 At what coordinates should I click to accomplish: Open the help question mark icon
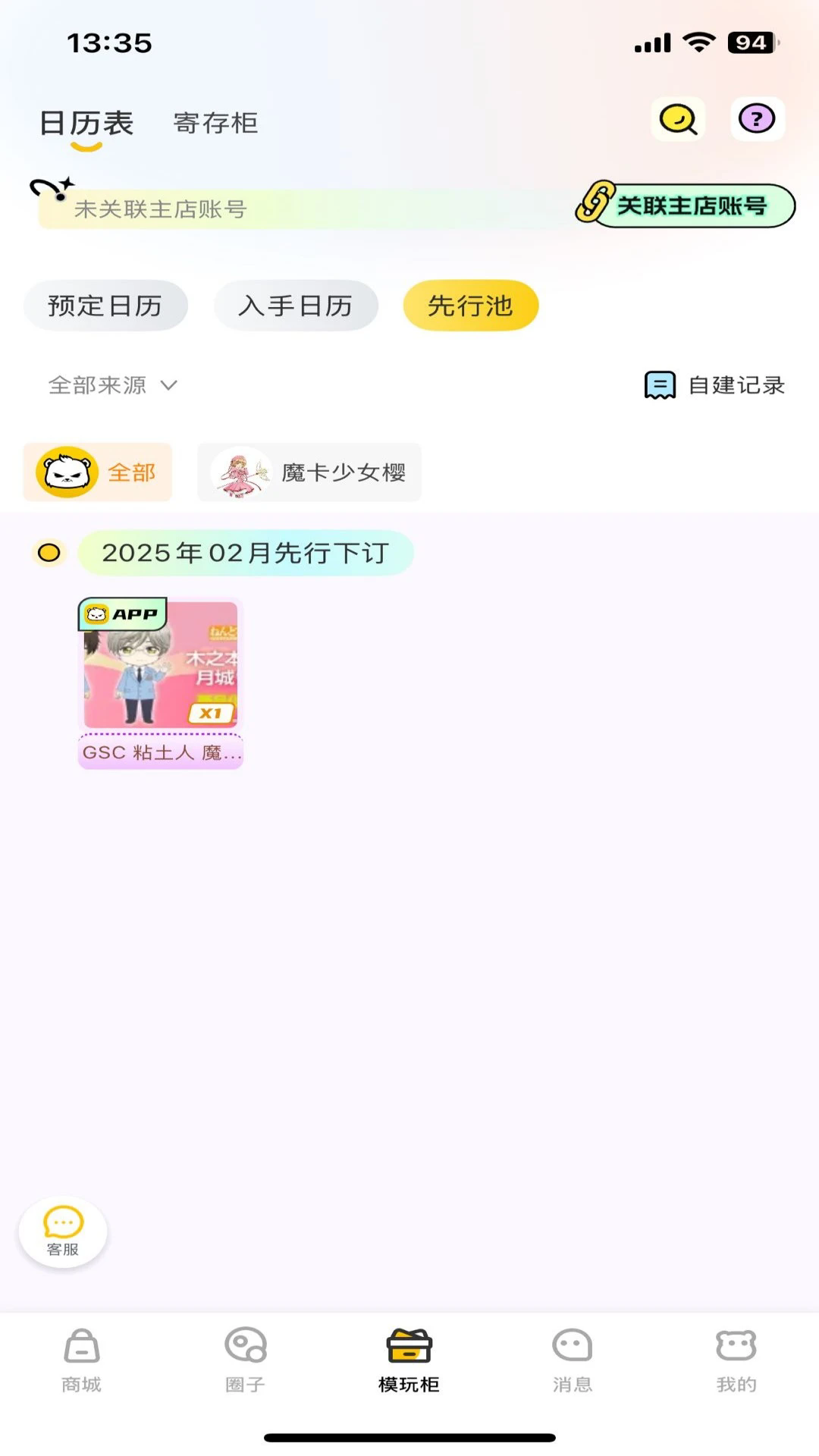[757, 119]
